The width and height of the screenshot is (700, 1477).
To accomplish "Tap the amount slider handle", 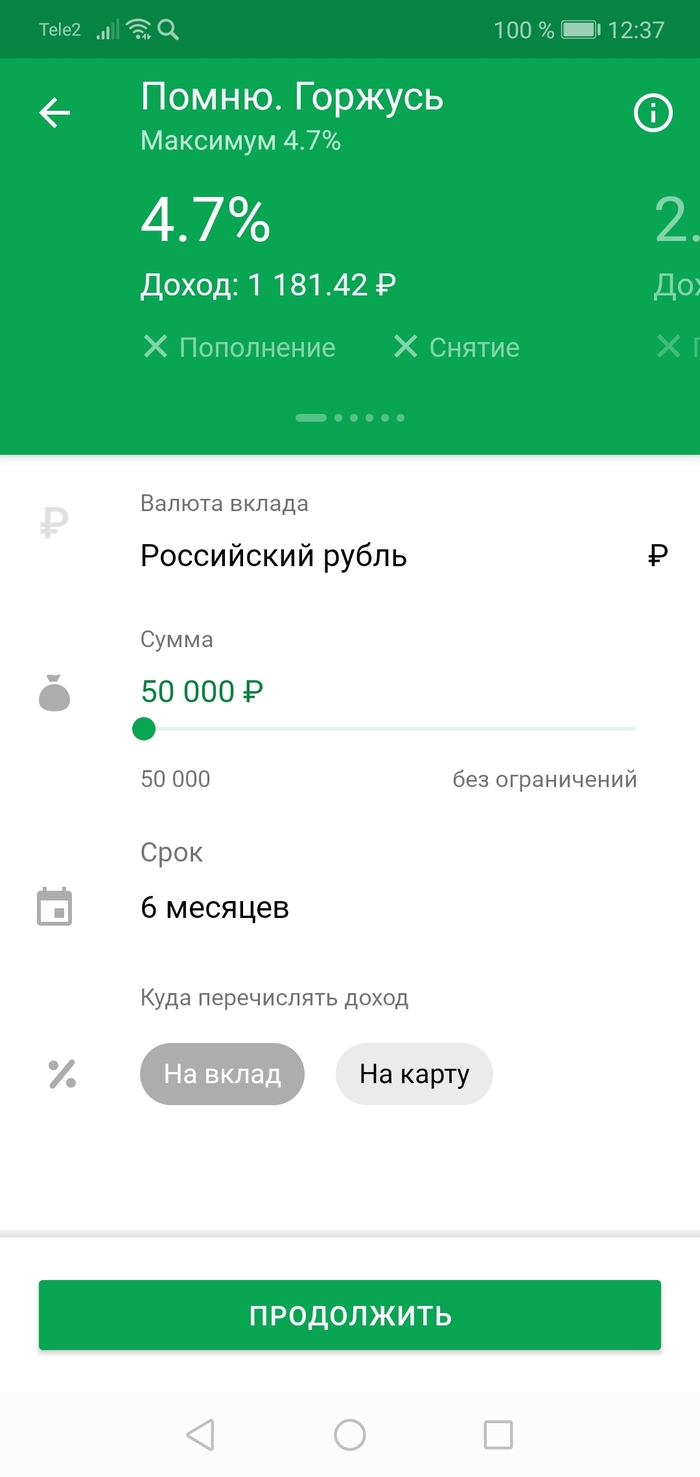I will point(144,729).
